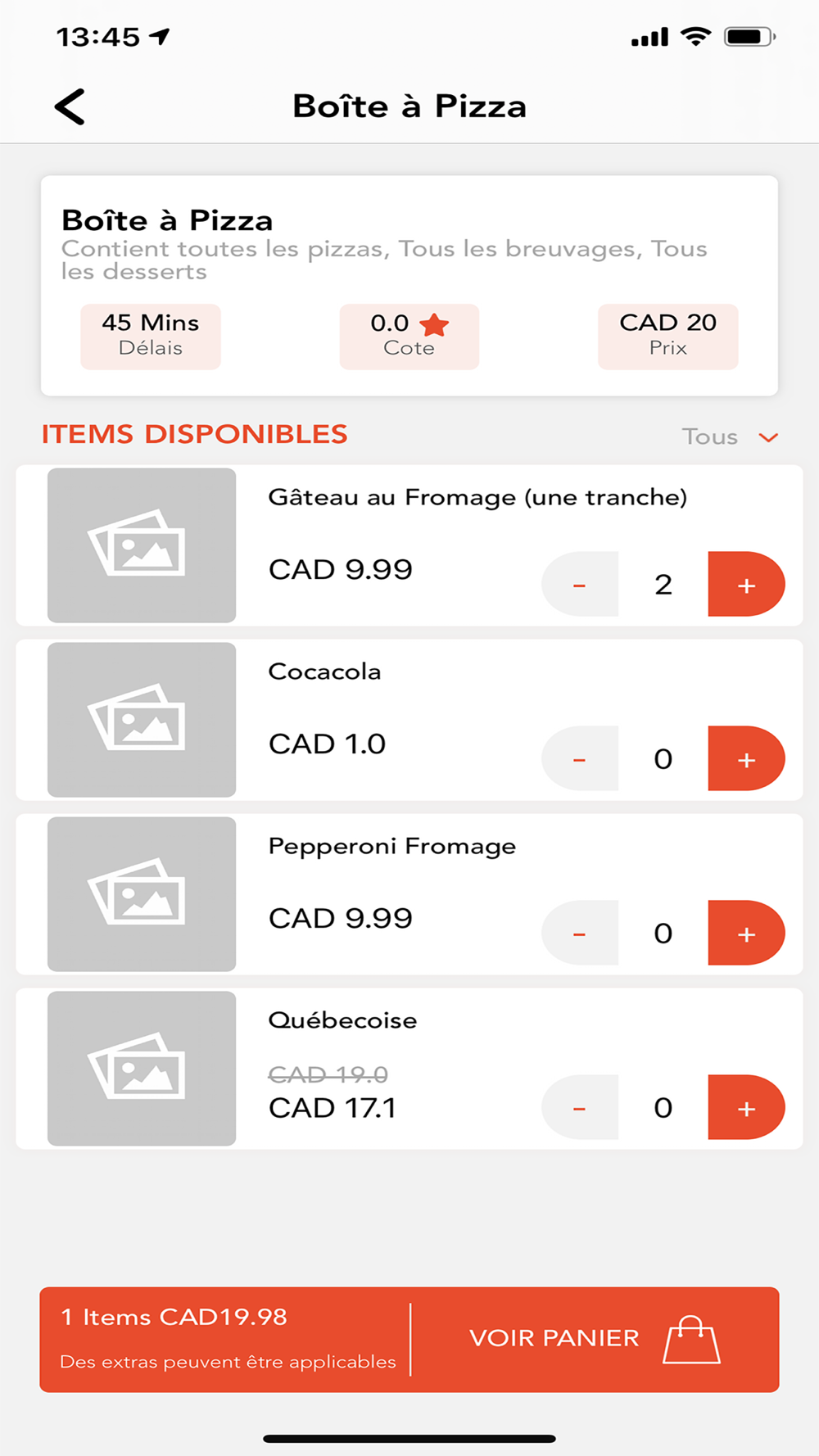Add a Québecoise pizza
The width and height of the screenshot is (819, 1456).
coord(746,1107)
